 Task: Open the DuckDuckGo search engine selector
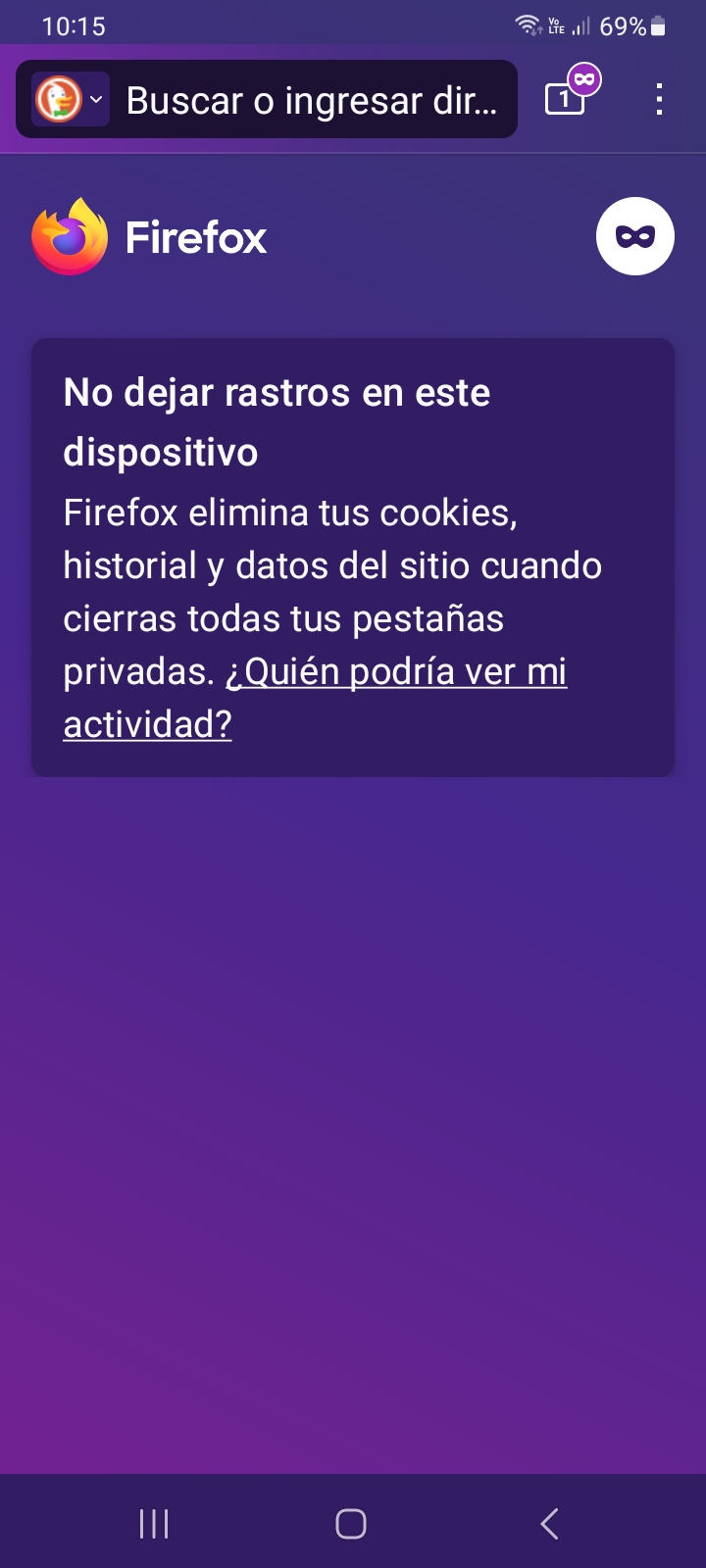pyautogui.click(x=70, y=100)
